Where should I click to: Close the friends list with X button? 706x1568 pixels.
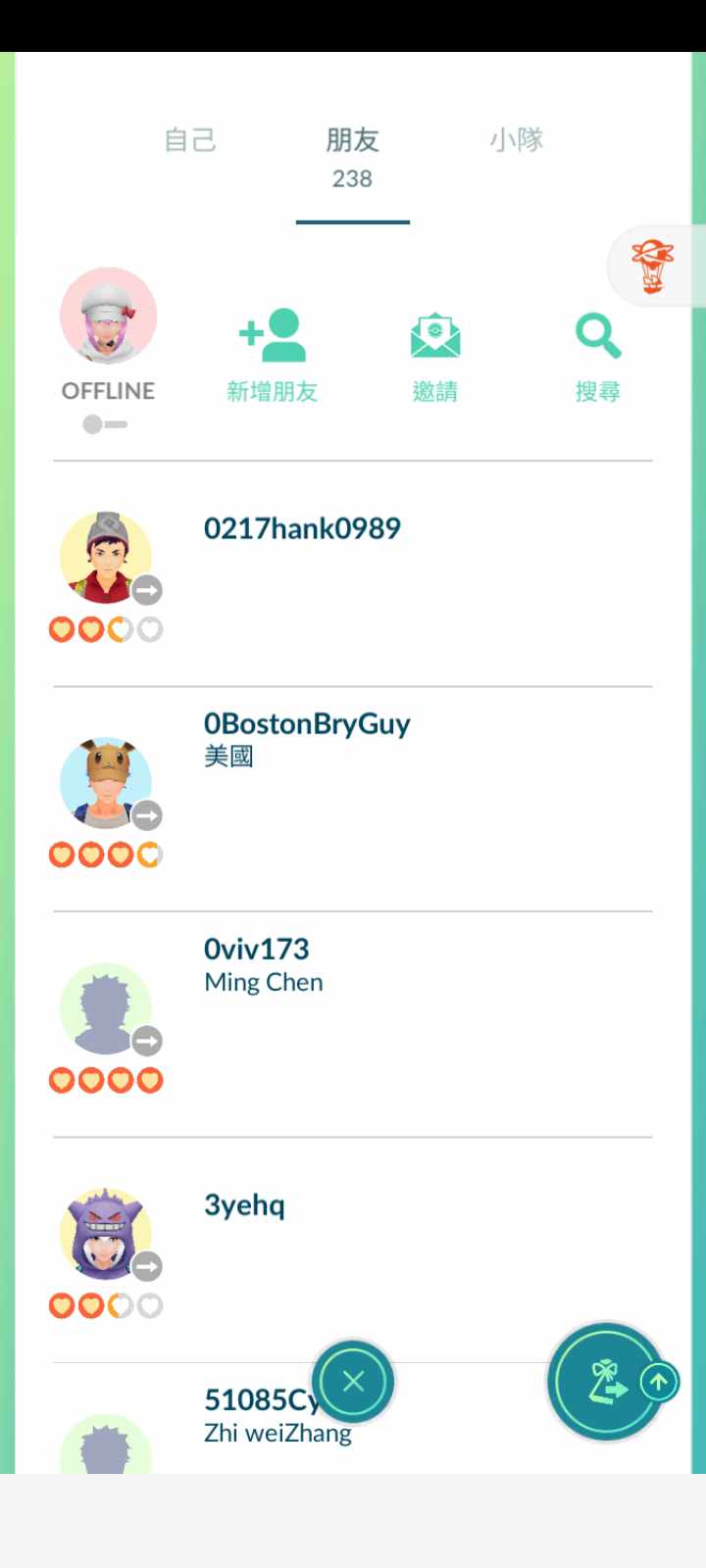(x=353, y=1382)
